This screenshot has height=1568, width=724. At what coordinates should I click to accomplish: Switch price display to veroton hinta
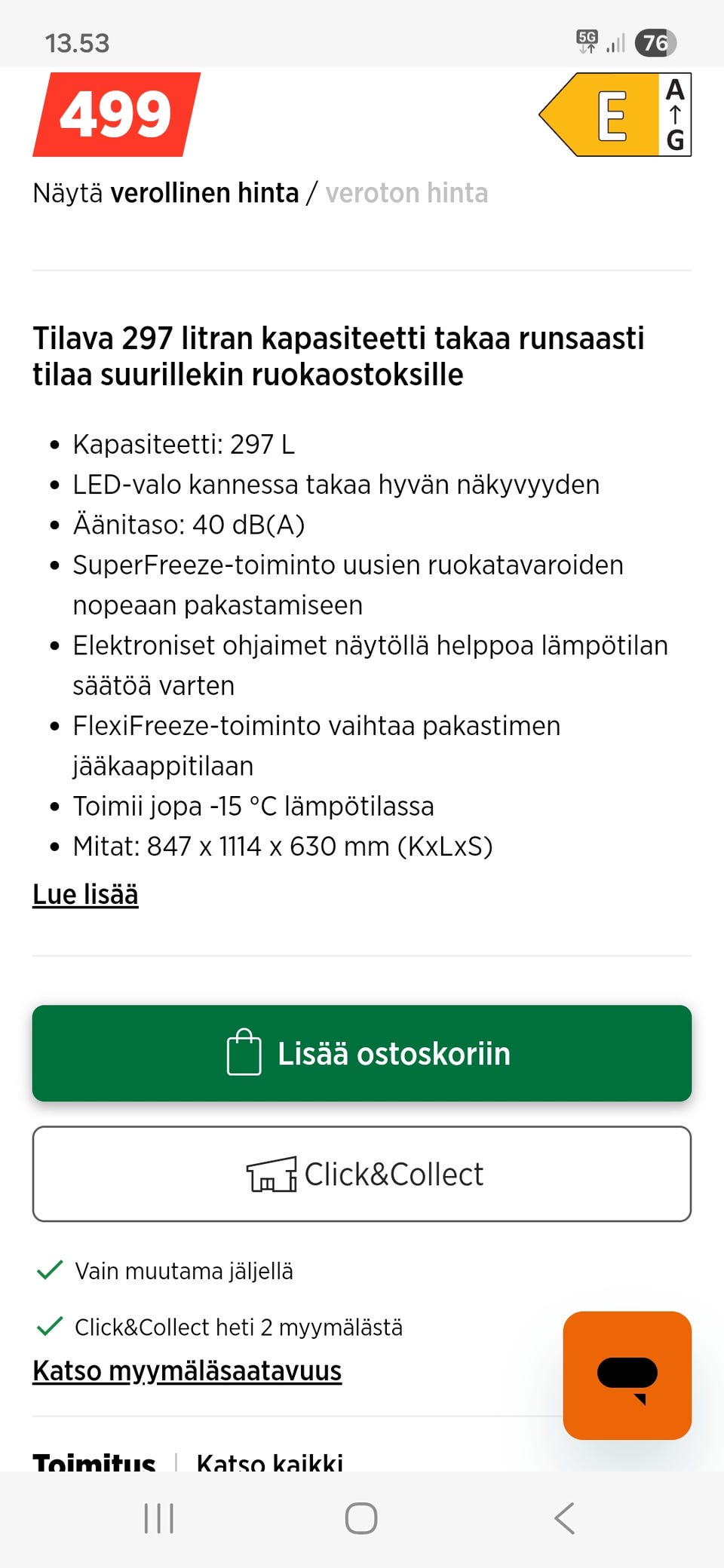407,193
